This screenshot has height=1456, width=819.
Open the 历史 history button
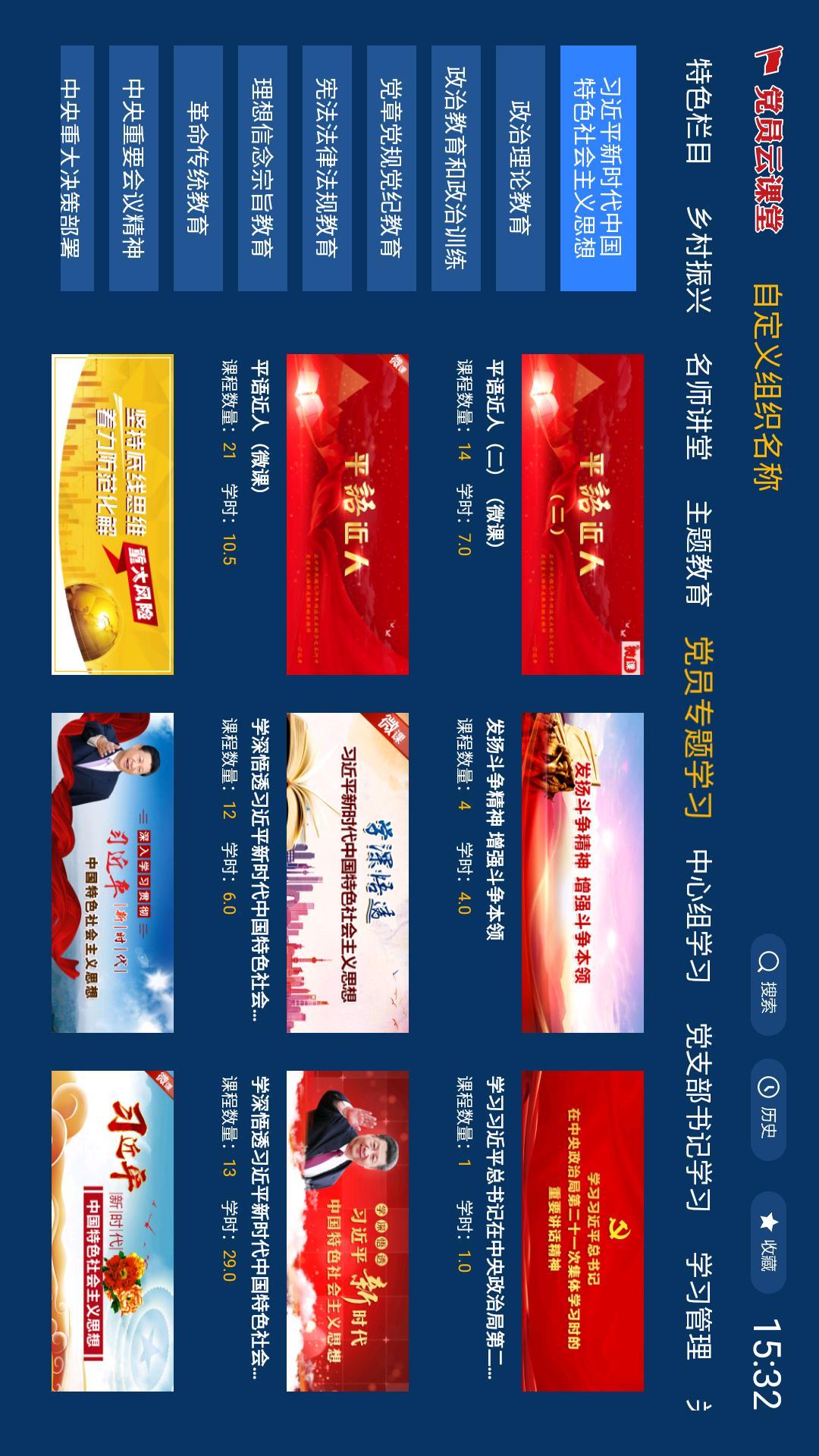(768, 1109)
